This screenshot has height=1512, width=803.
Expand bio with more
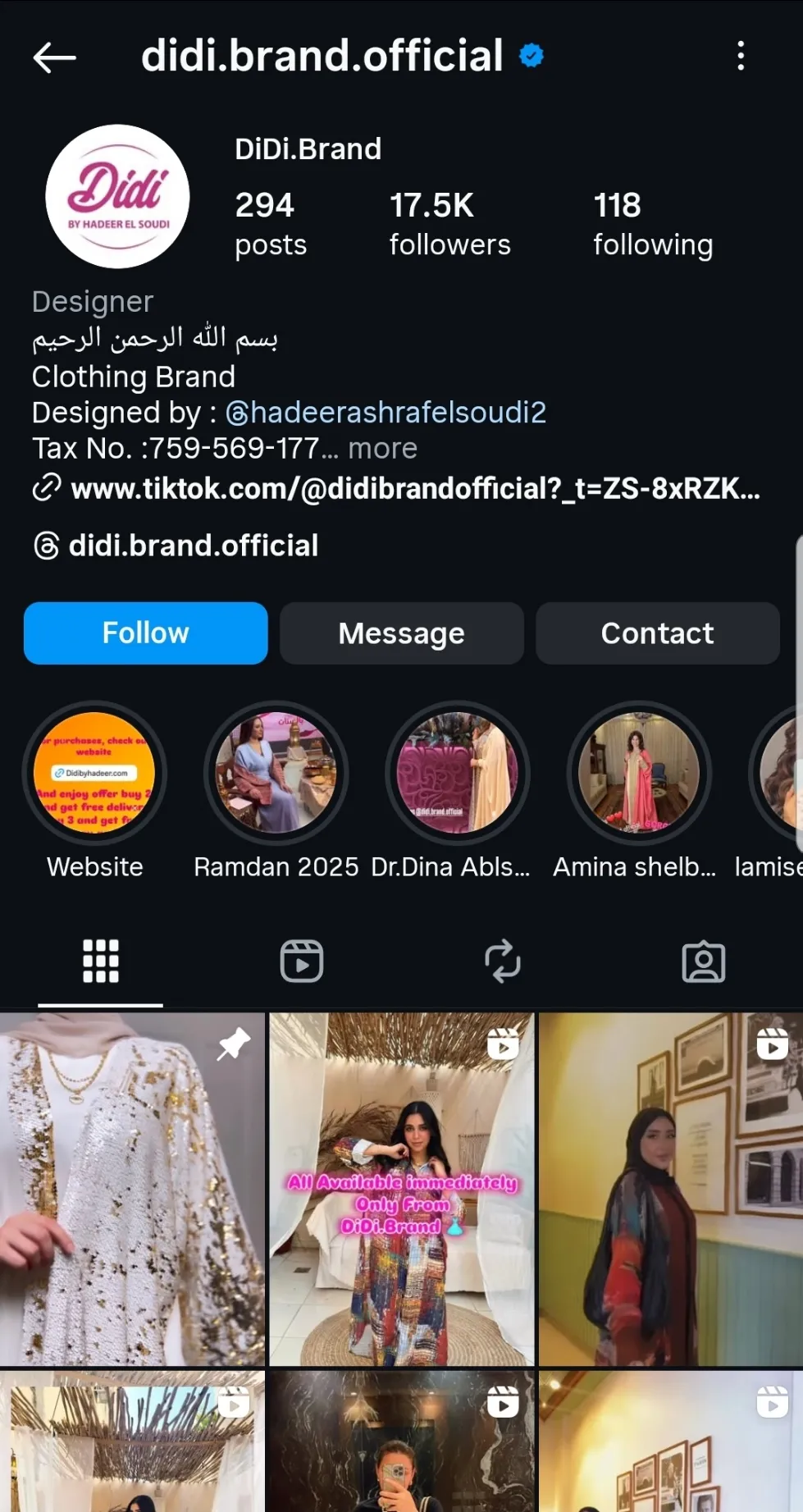pos(382,449)
